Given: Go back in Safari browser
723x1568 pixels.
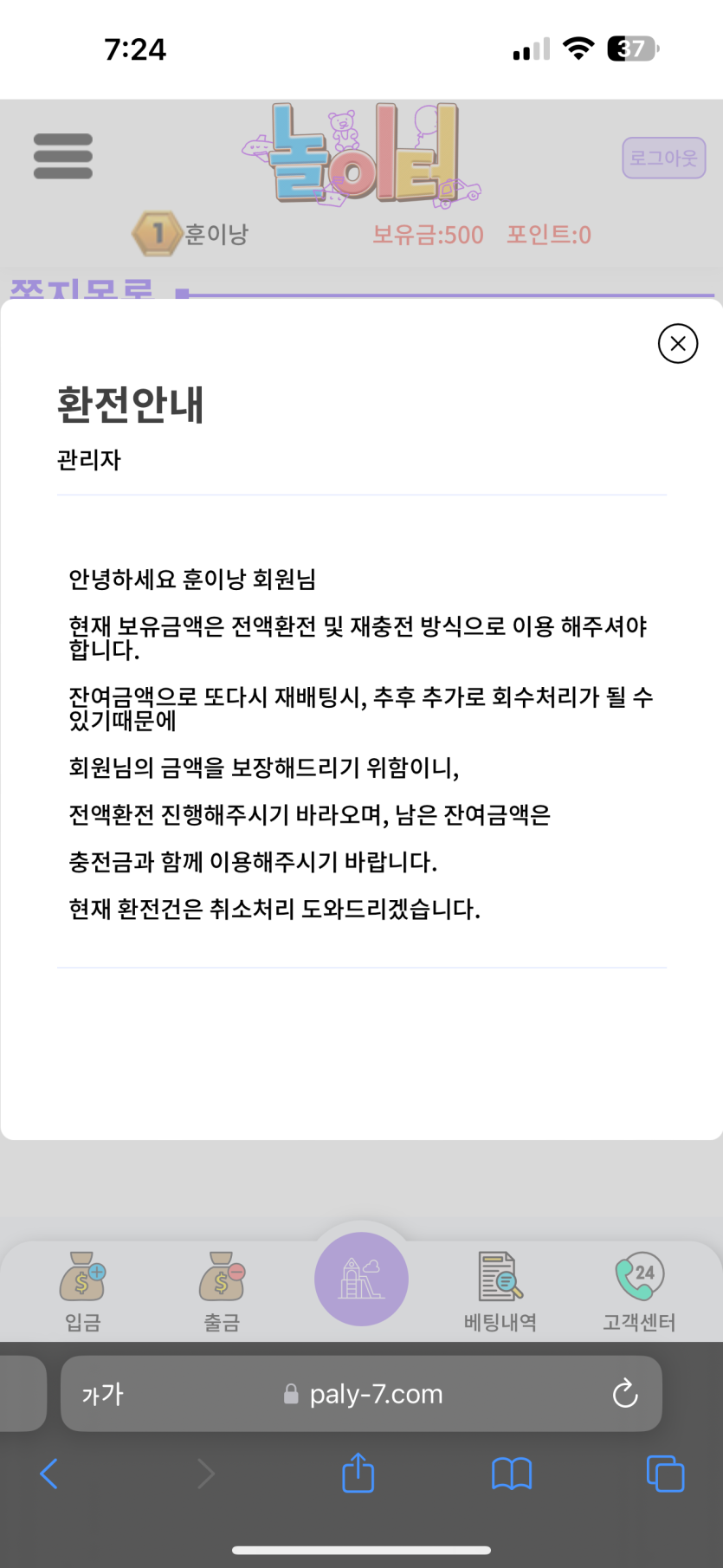Looking at the screenshot, I should [49, 1474].
